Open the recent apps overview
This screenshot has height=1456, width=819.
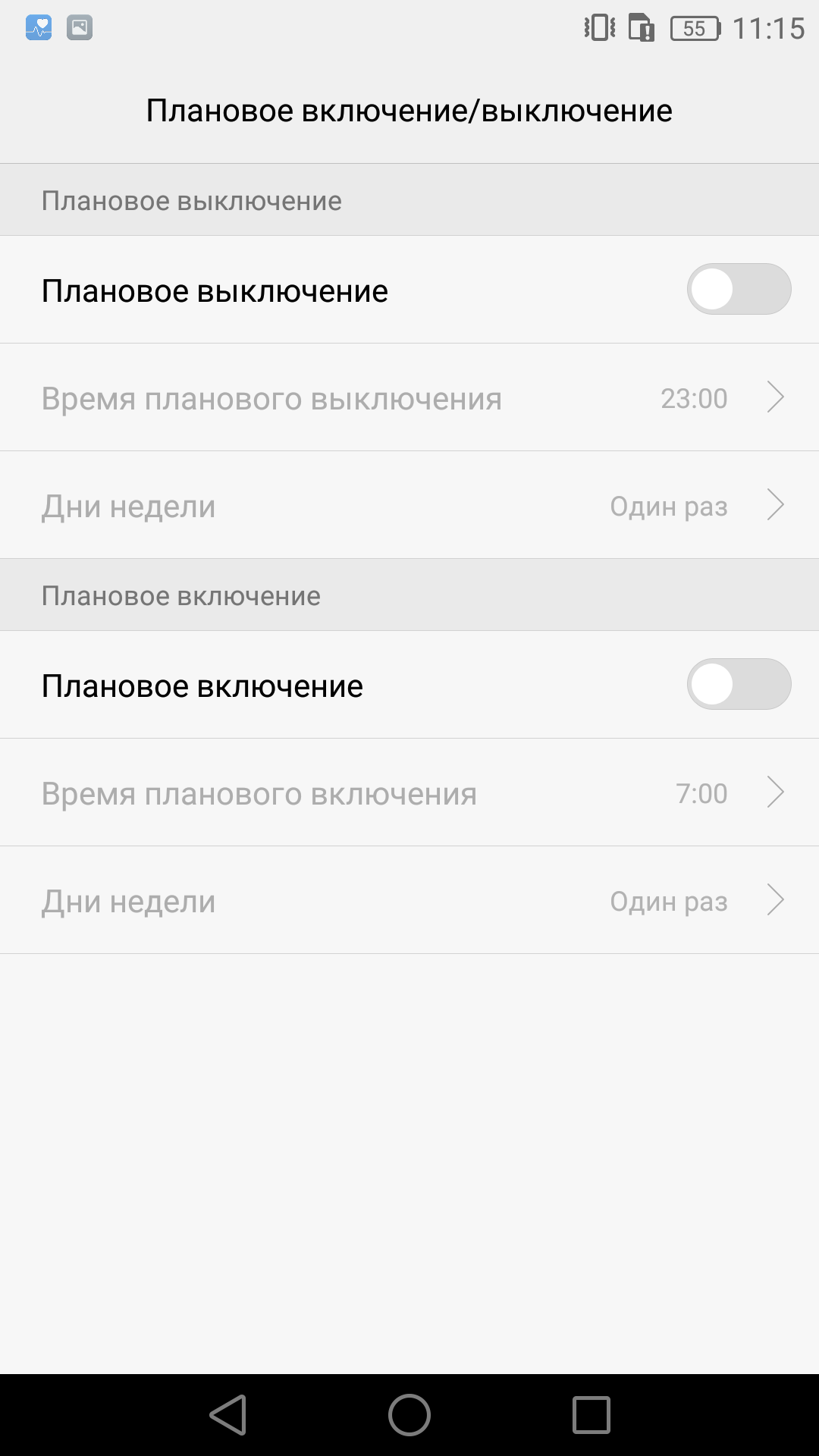click(x=591, y=1415)
